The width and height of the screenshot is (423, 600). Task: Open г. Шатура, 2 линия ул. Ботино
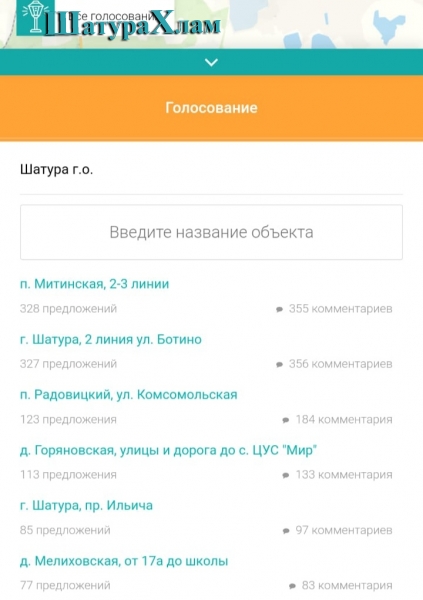pyautogui.click(x=111, y=339)
